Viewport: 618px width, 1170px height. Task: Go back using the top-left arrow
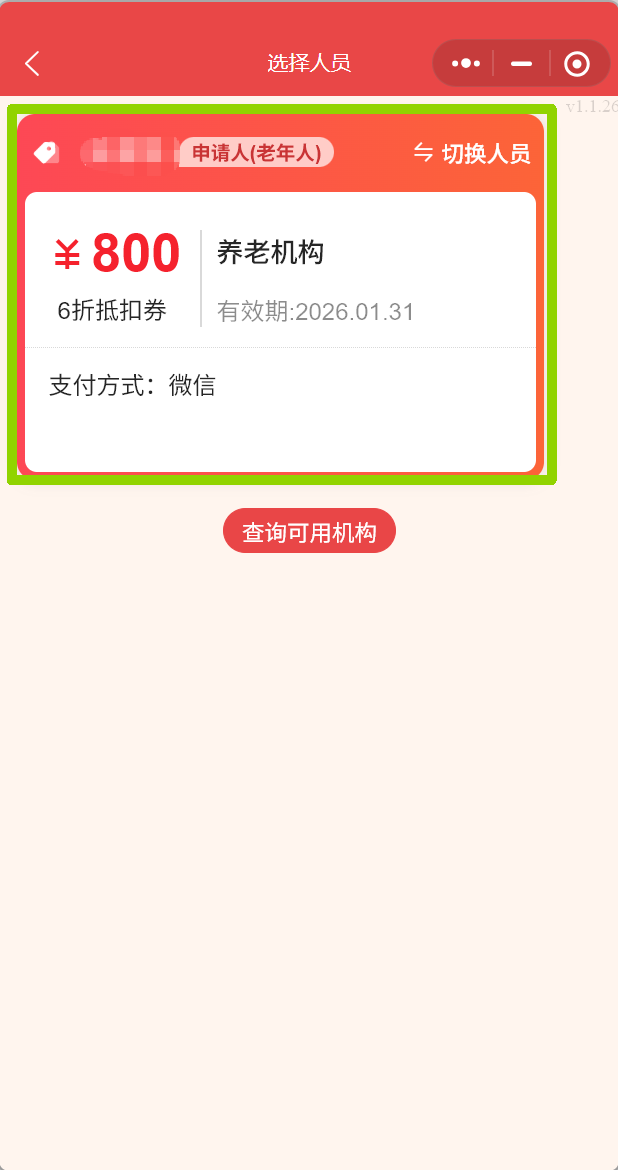[31, 63]
